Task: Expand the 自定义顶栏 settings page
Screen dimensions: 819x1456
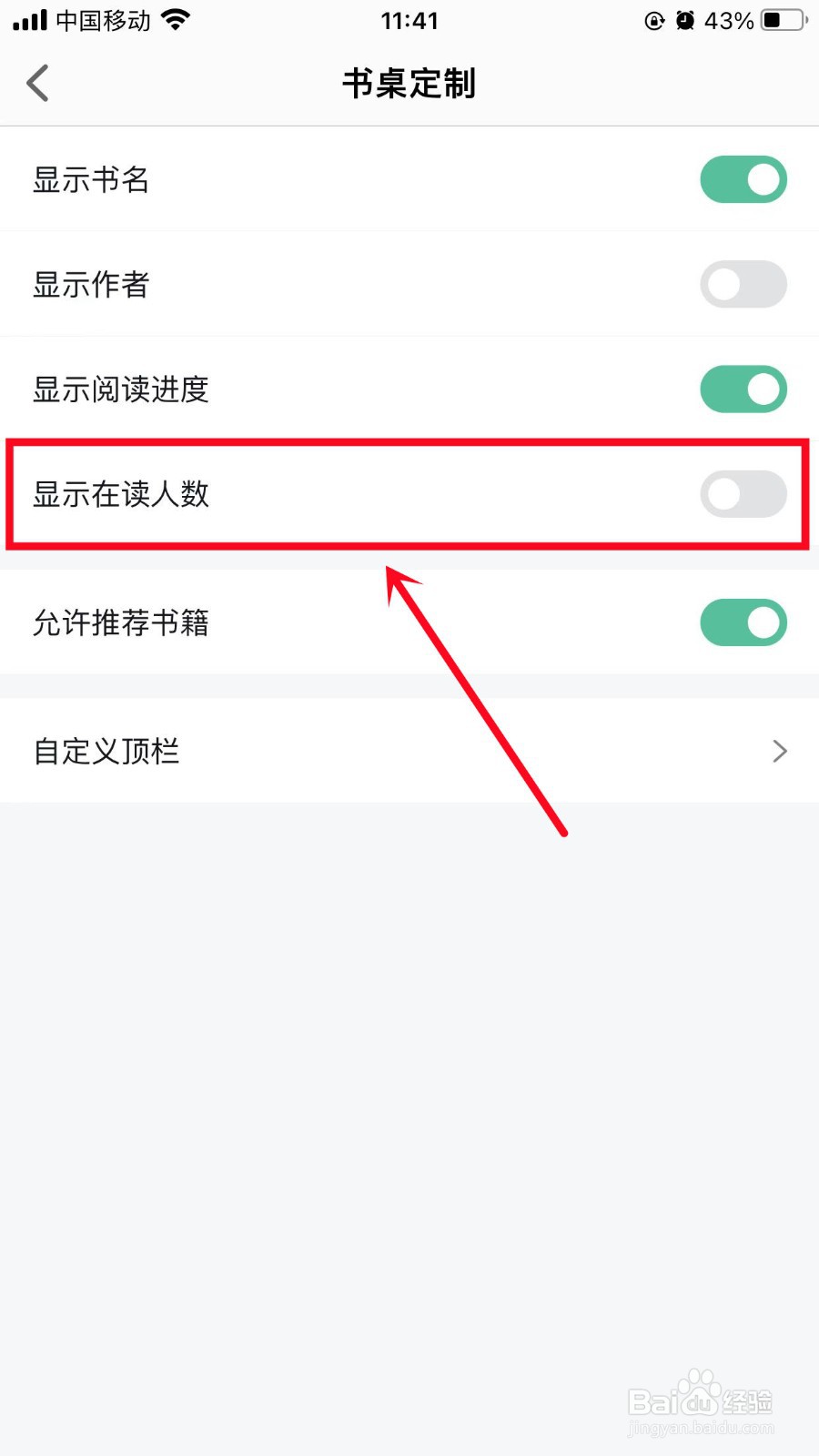Action: coord(409,751)
